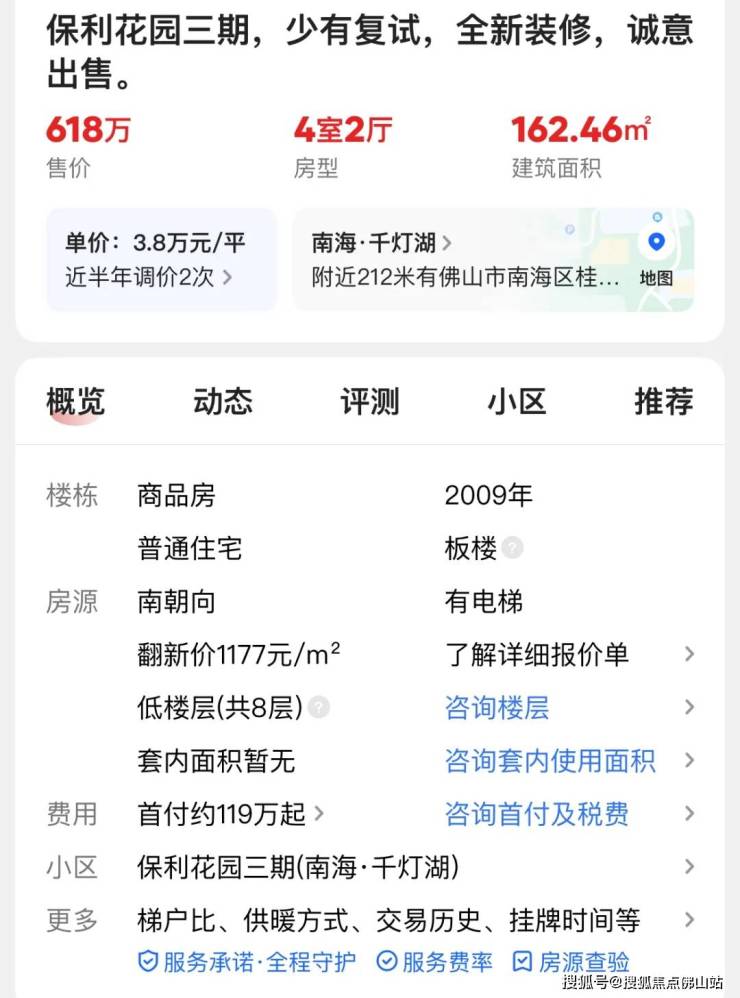Tap the 咨询楼层 link
This screenshot has width=740, height=998.
(497, 708)
